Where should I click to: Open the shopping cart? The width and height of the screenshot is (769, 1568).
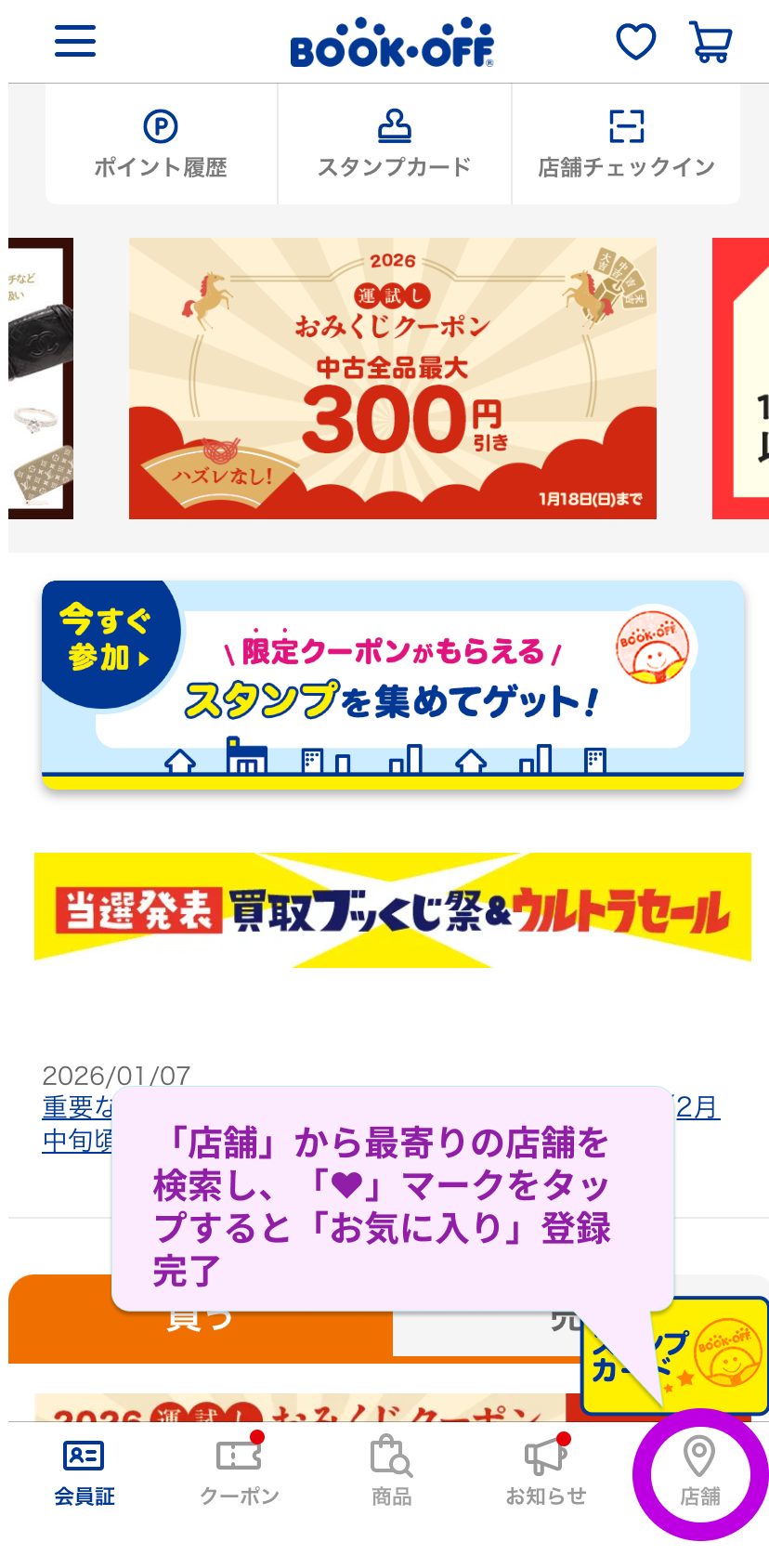710,42
